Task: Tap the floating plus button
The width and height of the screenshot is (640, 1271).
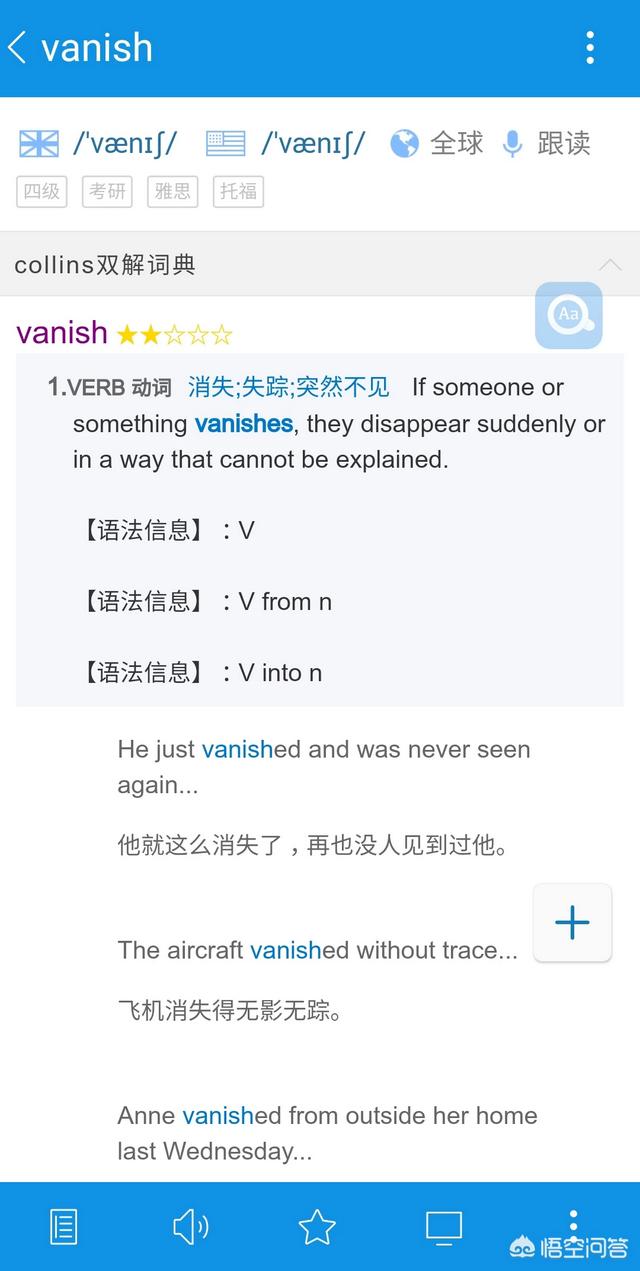Action: (x=572, y=922)
